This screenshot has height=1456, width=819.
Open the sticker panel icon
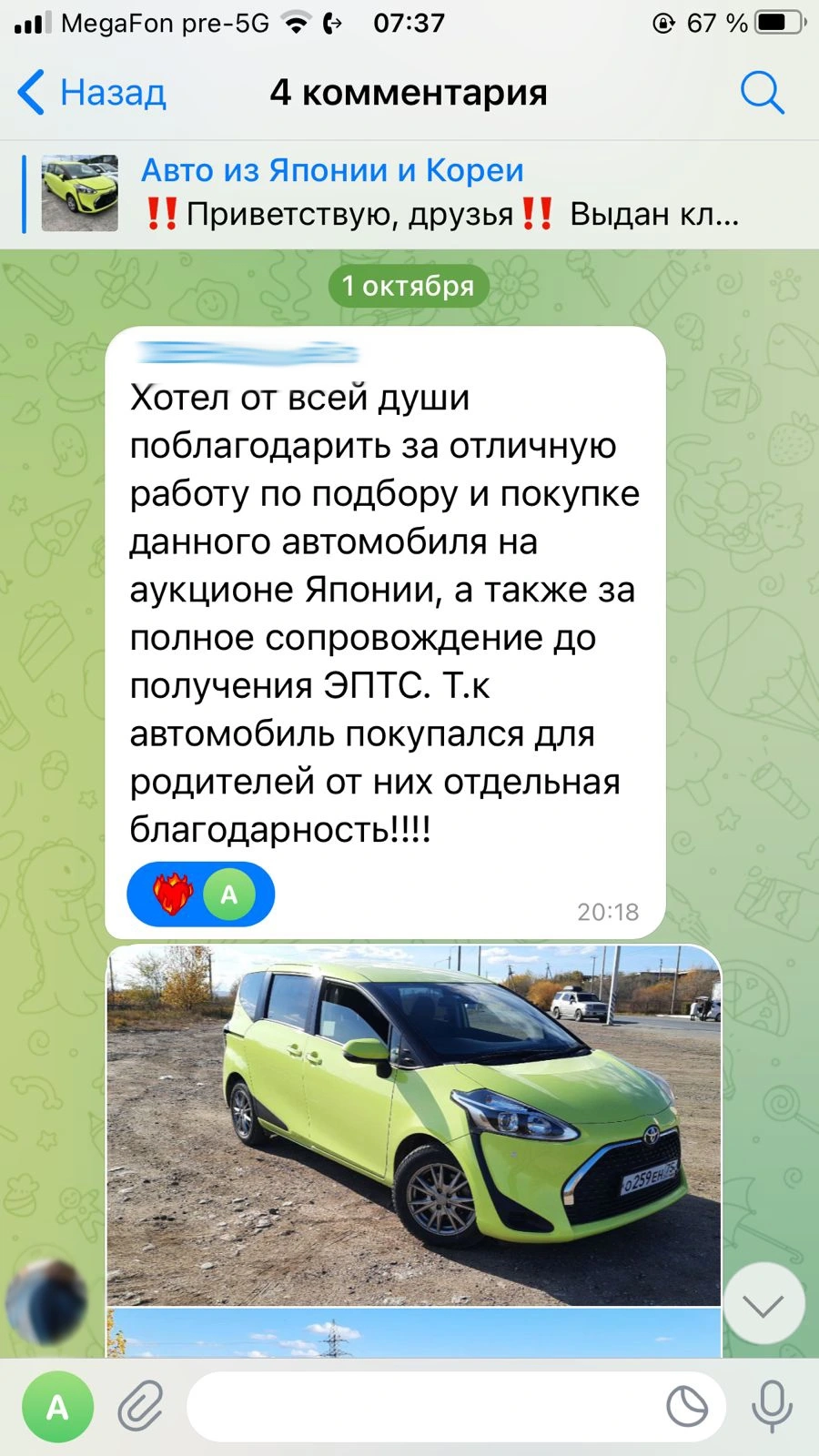tap(687, 1406)
